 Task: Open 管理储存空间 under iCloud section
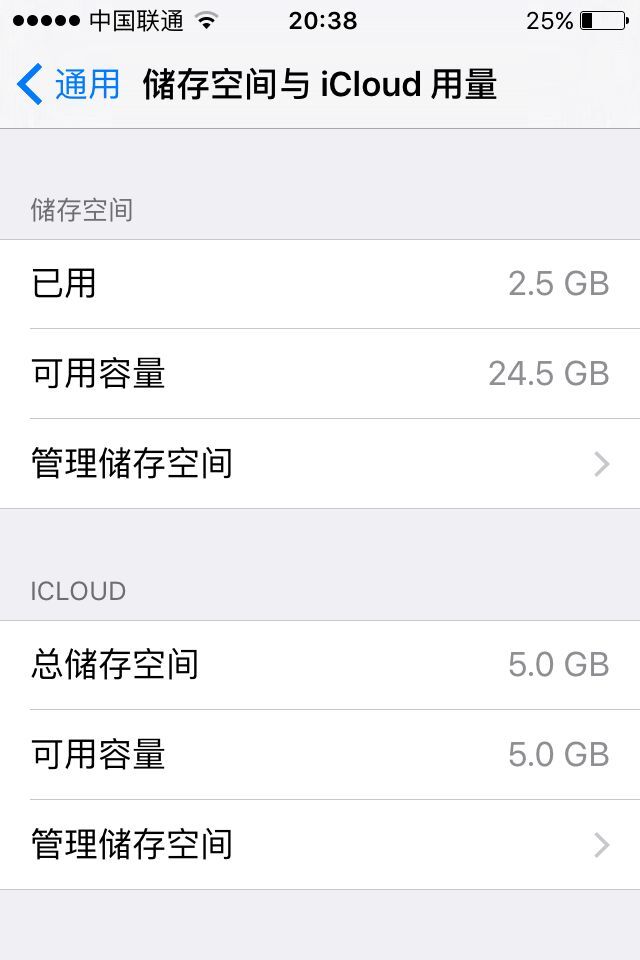click(x=320, y=845)
